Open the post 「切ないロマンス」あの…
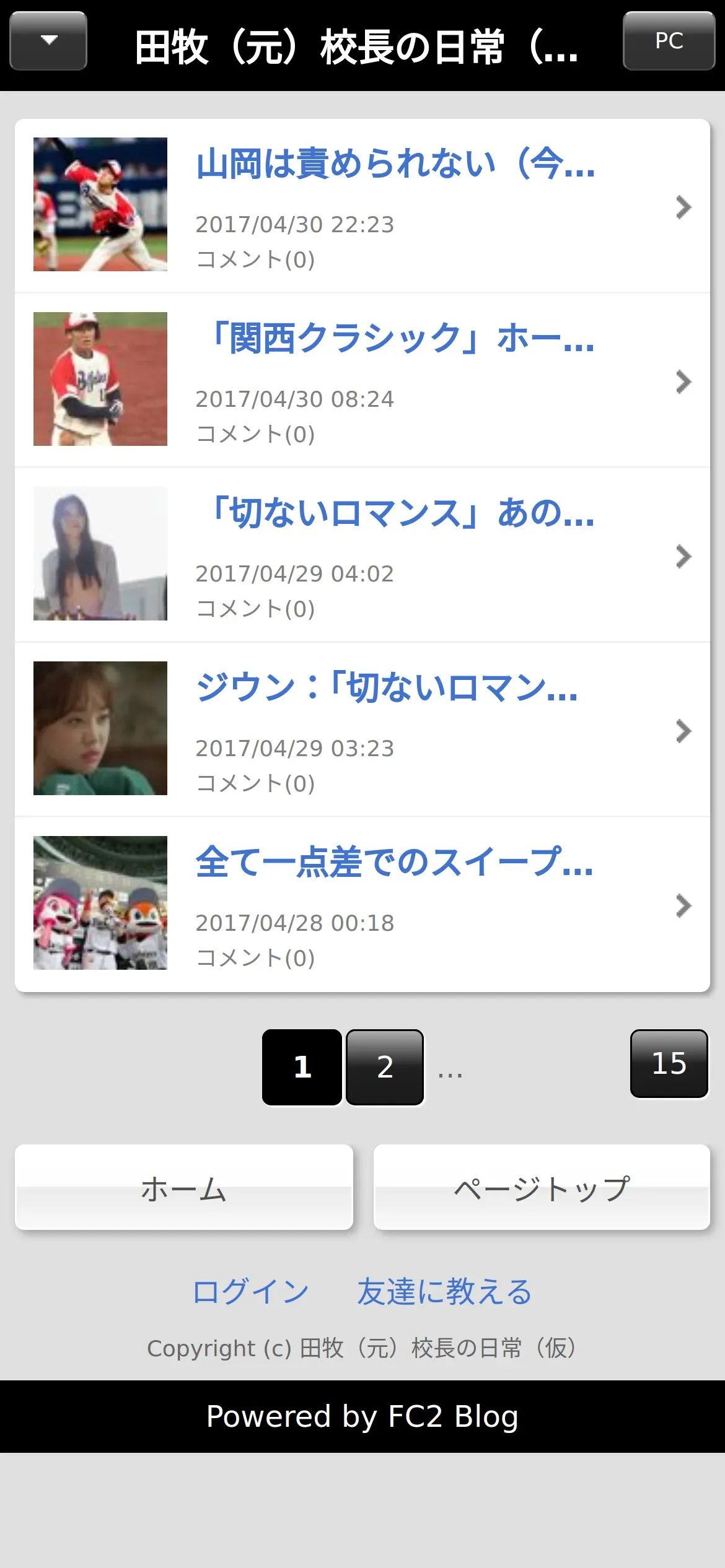The height and width of the screenshot is (1568, 725). click(400, 514)
